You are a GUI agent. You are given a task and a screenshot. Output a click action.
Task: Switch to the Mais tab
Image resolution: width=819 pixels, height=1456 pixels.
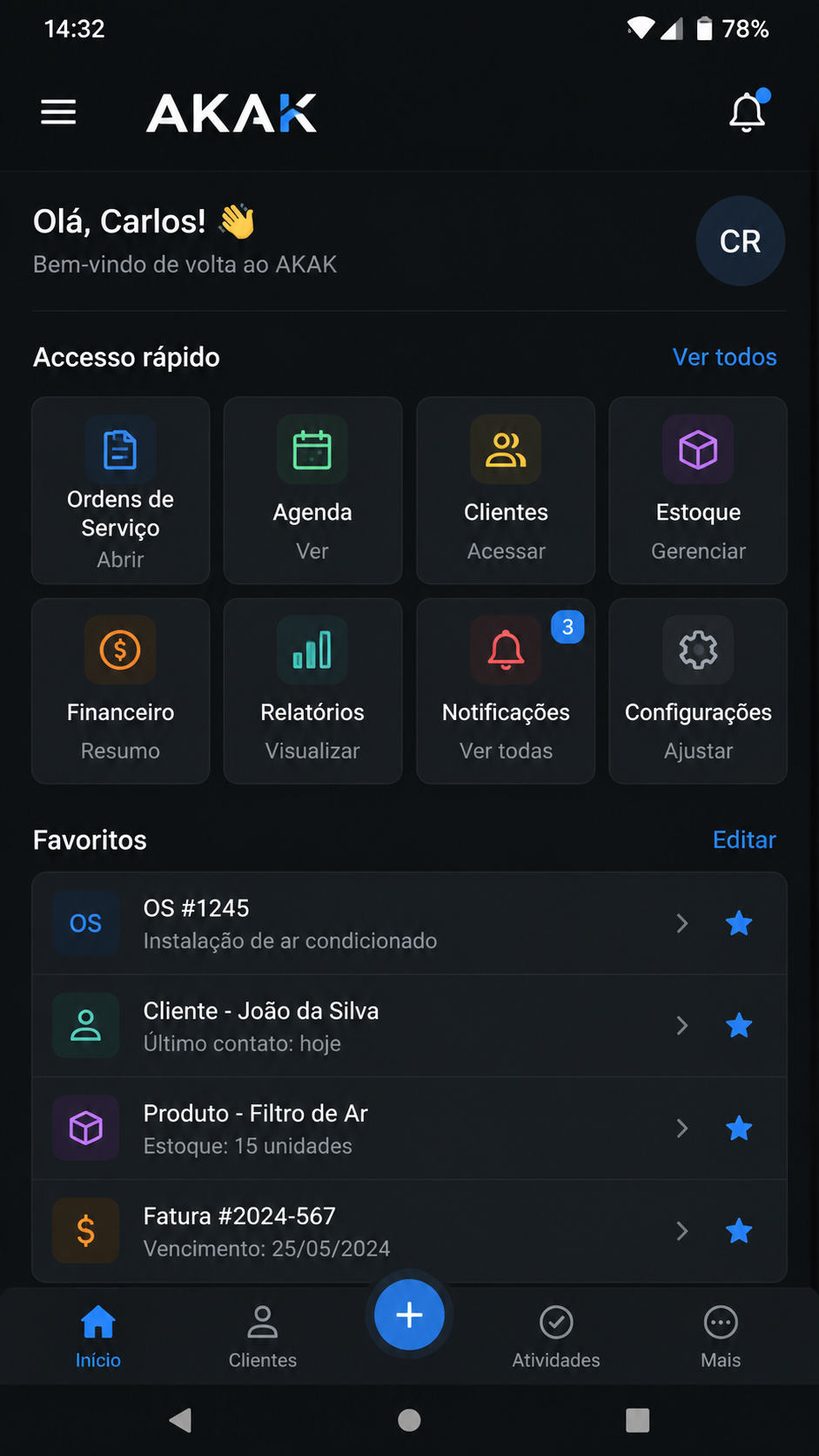tap(721, 1337)
